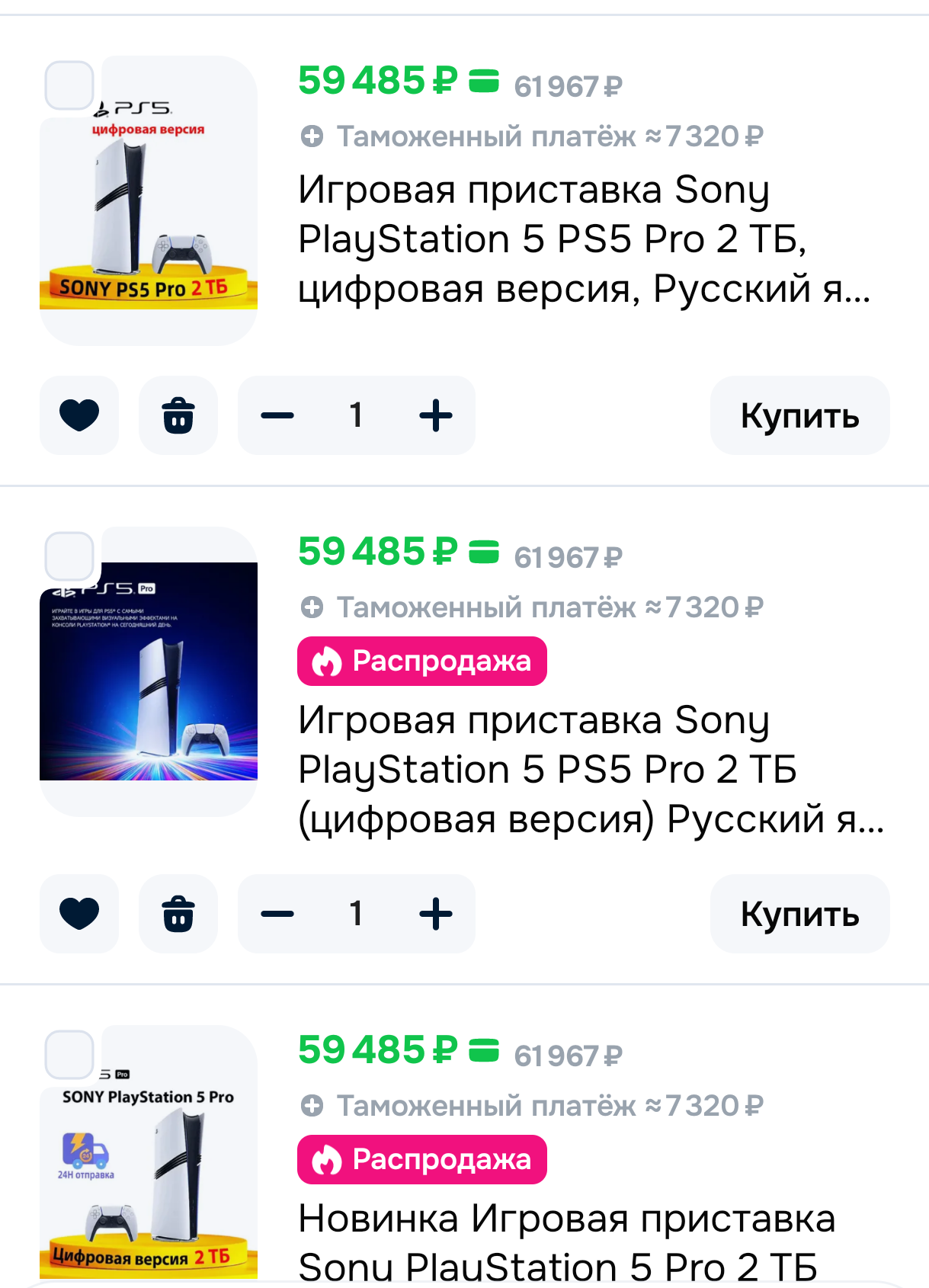Hit Купить for the non-sale PS5 Pro item
929x1288 pixels.
click(799, 415)
